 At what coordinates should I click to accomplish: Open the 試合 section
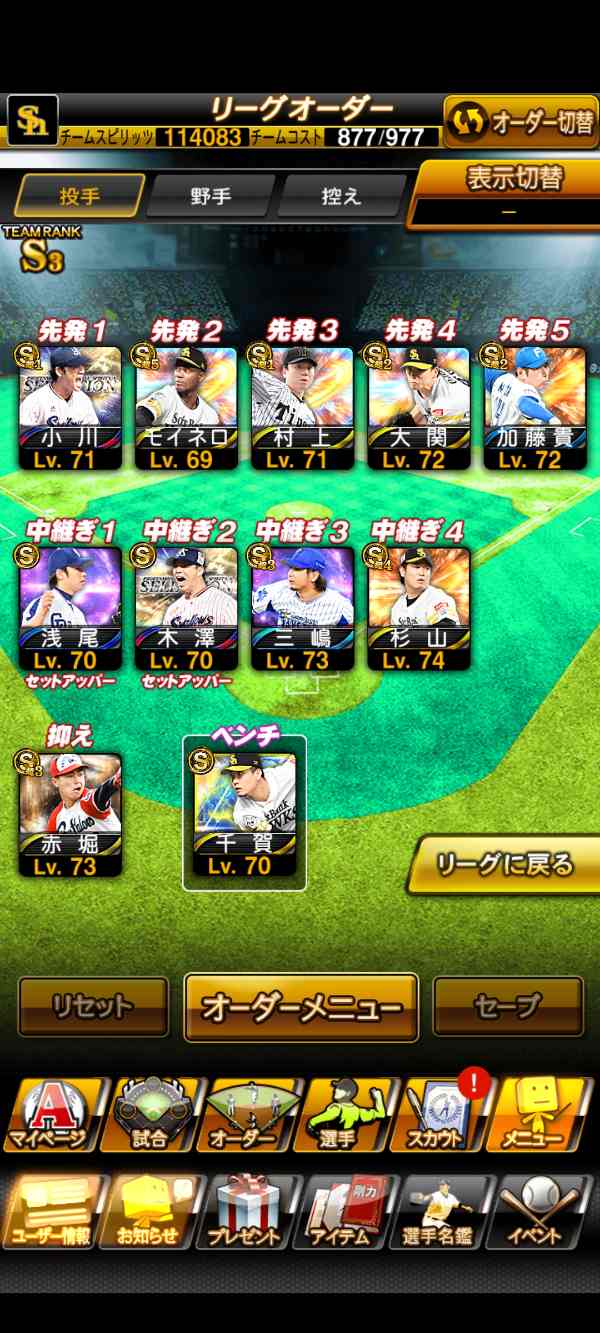pyautogui.click(x=148, y=1115)
